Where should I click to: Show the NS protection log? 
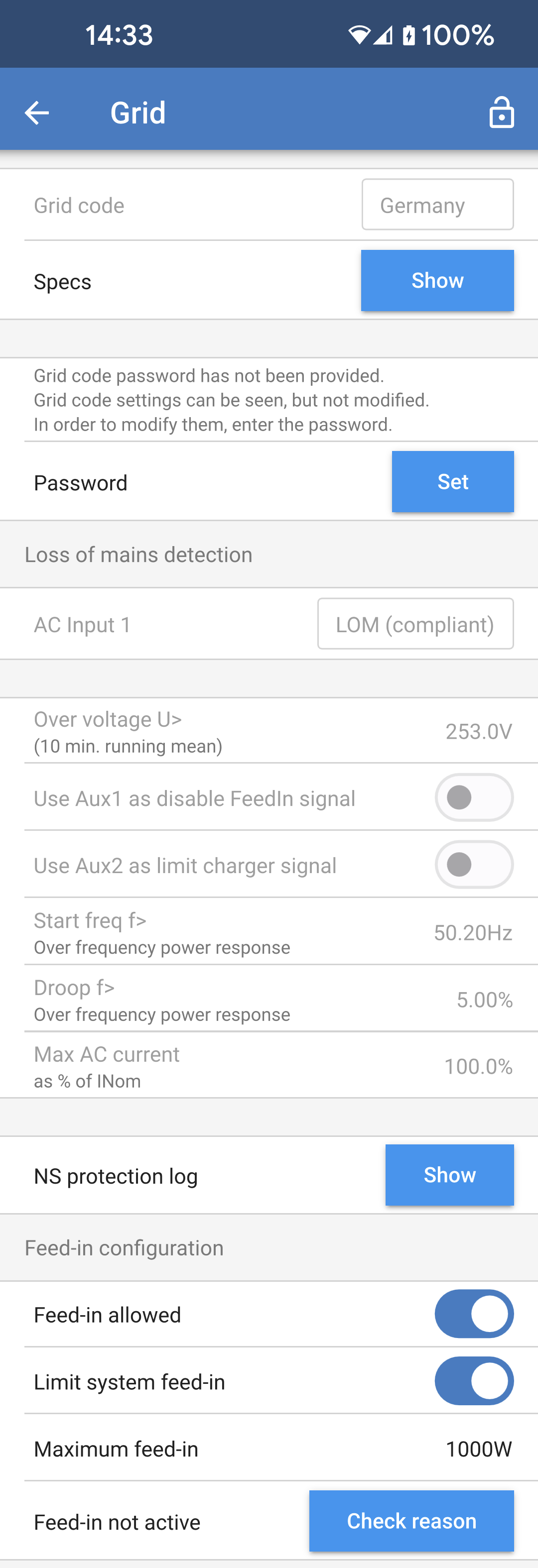tap(449, 1175)
